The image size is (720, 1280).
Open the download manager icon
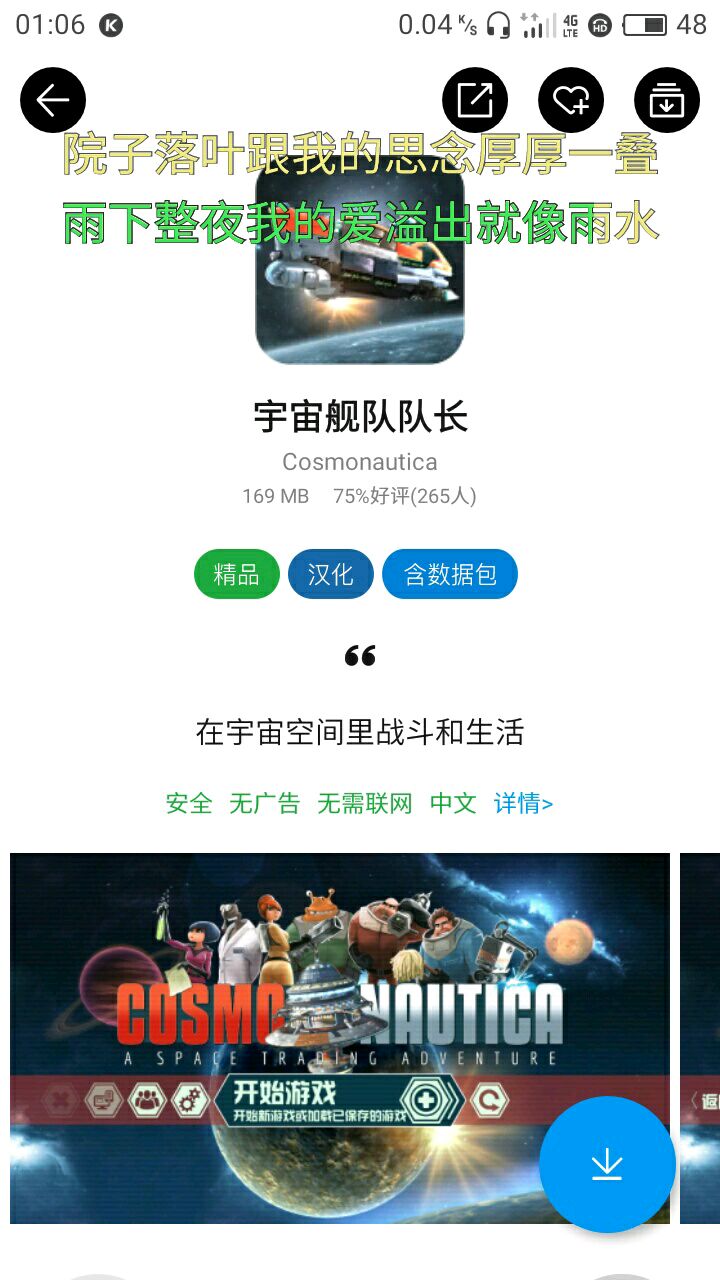(x=667, y=100)
